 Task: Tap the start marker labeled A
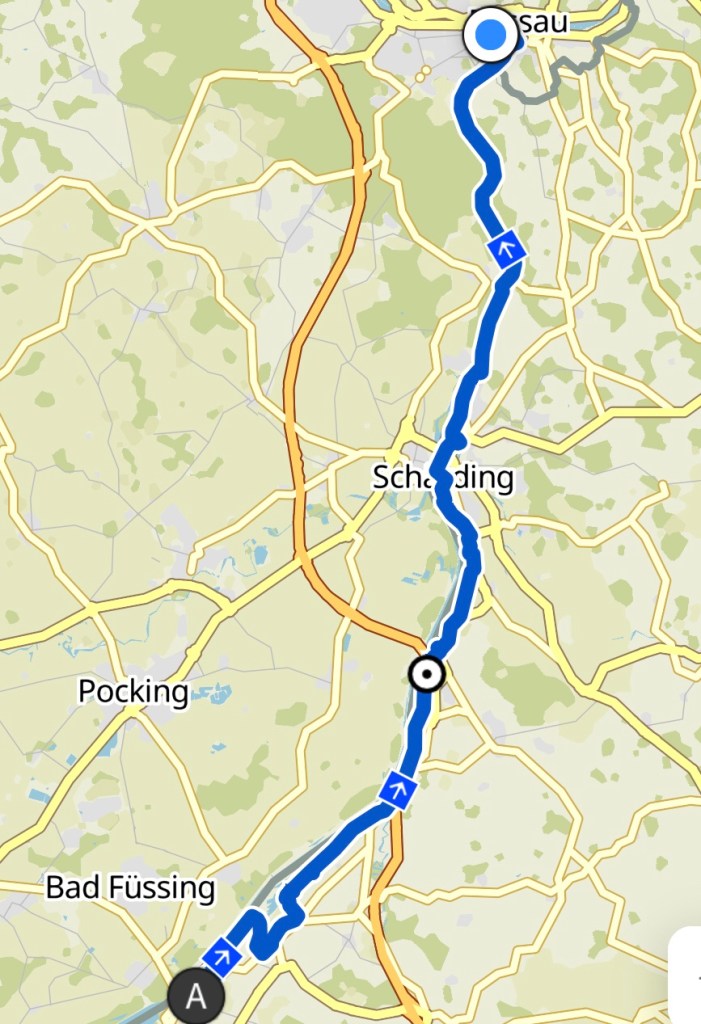pyautogui.click(x=197, y=995)
